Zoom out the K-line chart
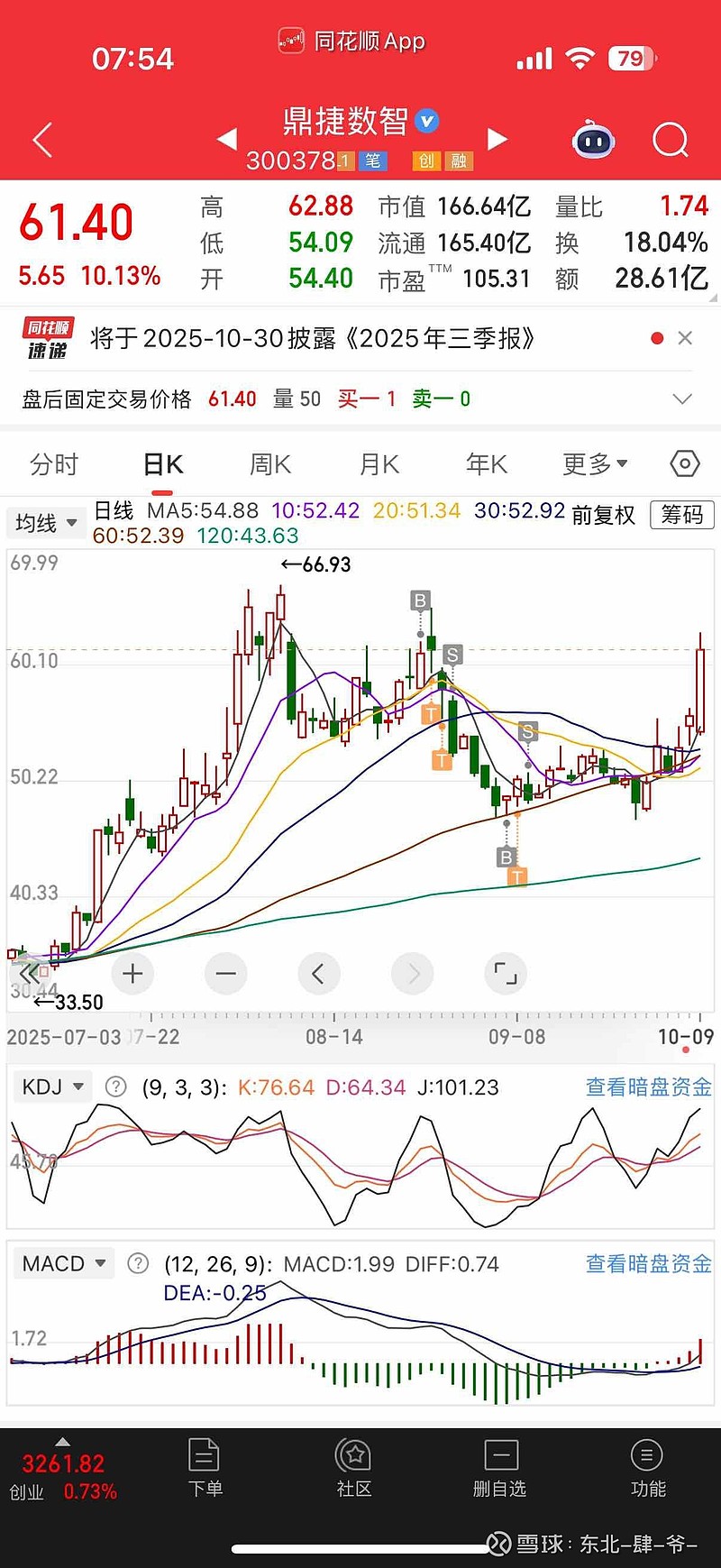721x1568 pixels. point(226,974)
